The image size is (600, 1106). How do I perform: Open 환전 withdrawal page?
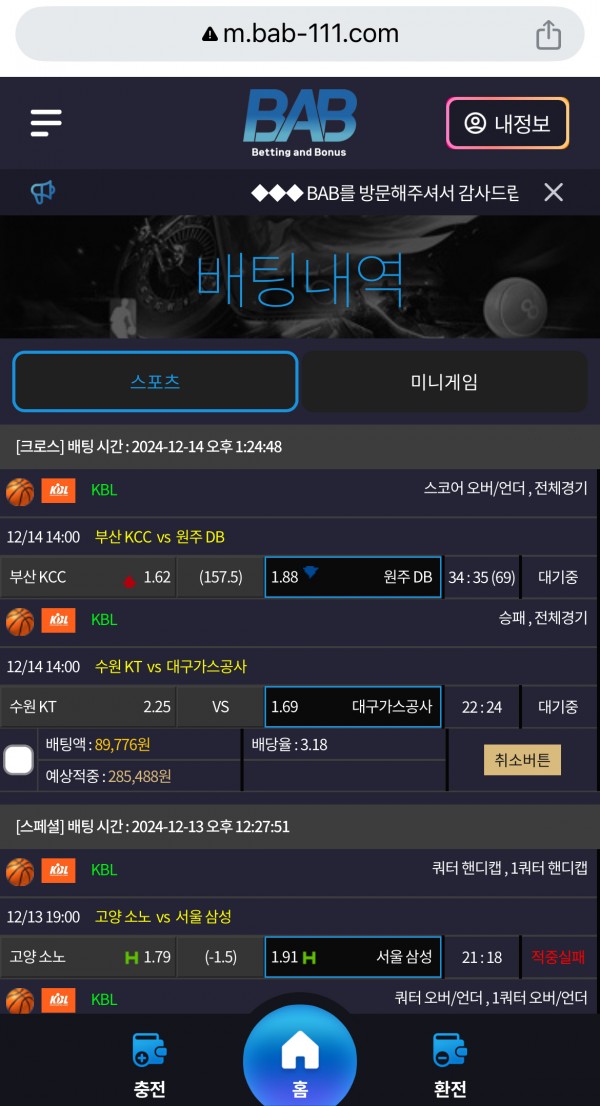(450, 1065)
